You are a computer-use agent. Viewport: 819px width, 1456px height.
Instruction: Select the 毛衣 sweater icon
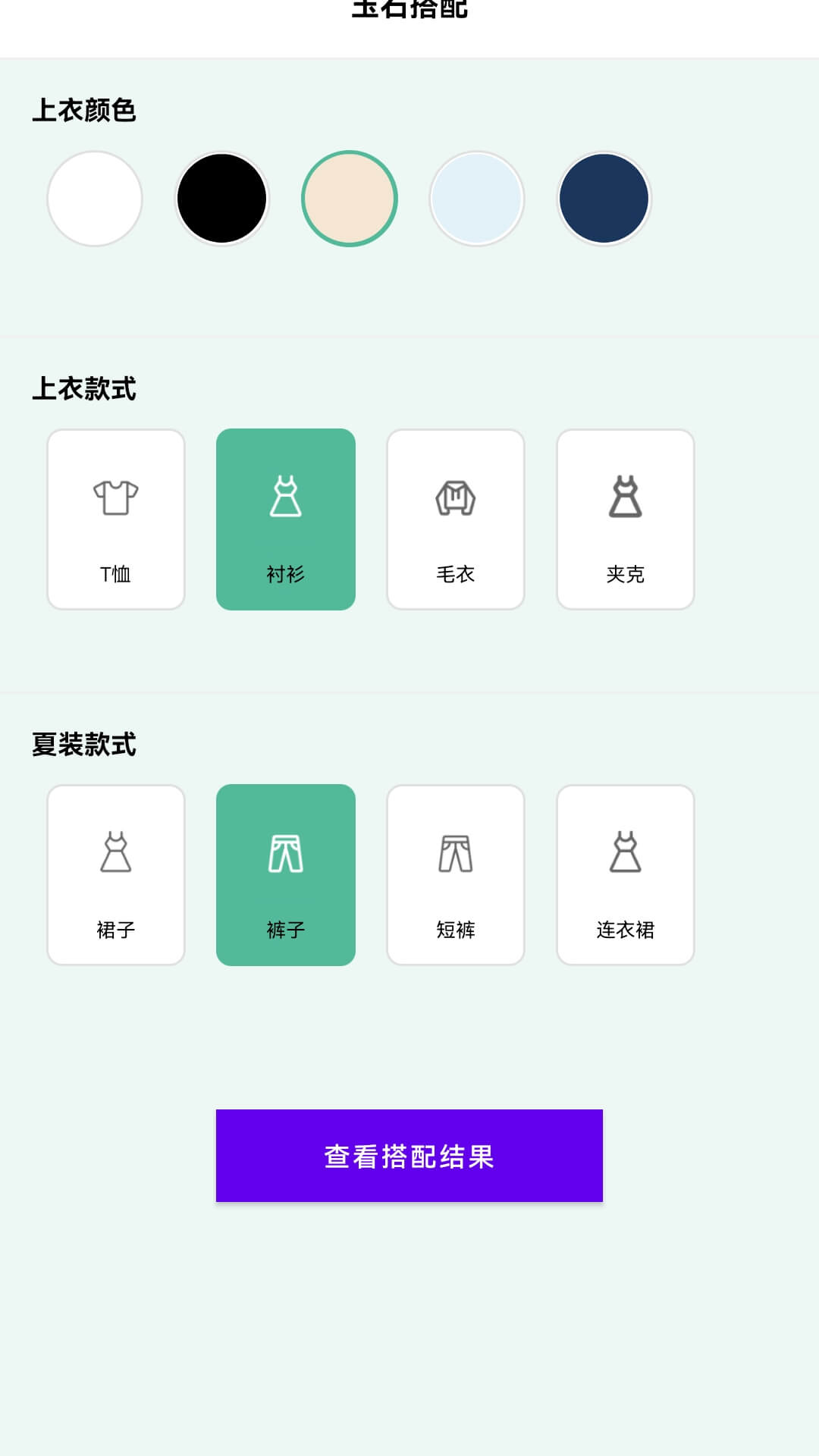pos(456,497)
